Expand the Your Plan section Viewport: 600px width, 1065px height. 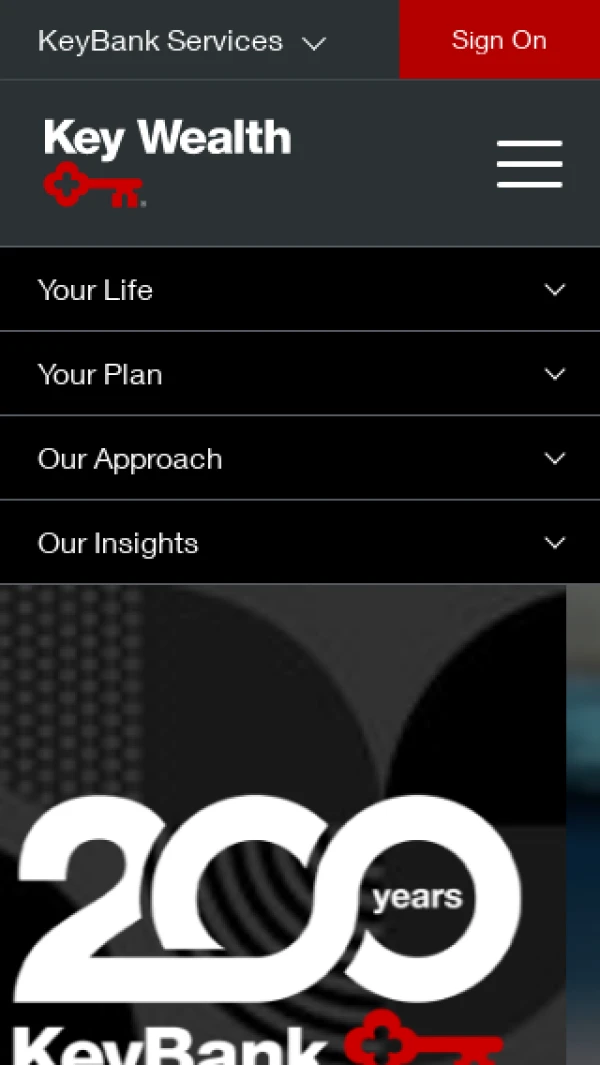click(x=300, y=374)
